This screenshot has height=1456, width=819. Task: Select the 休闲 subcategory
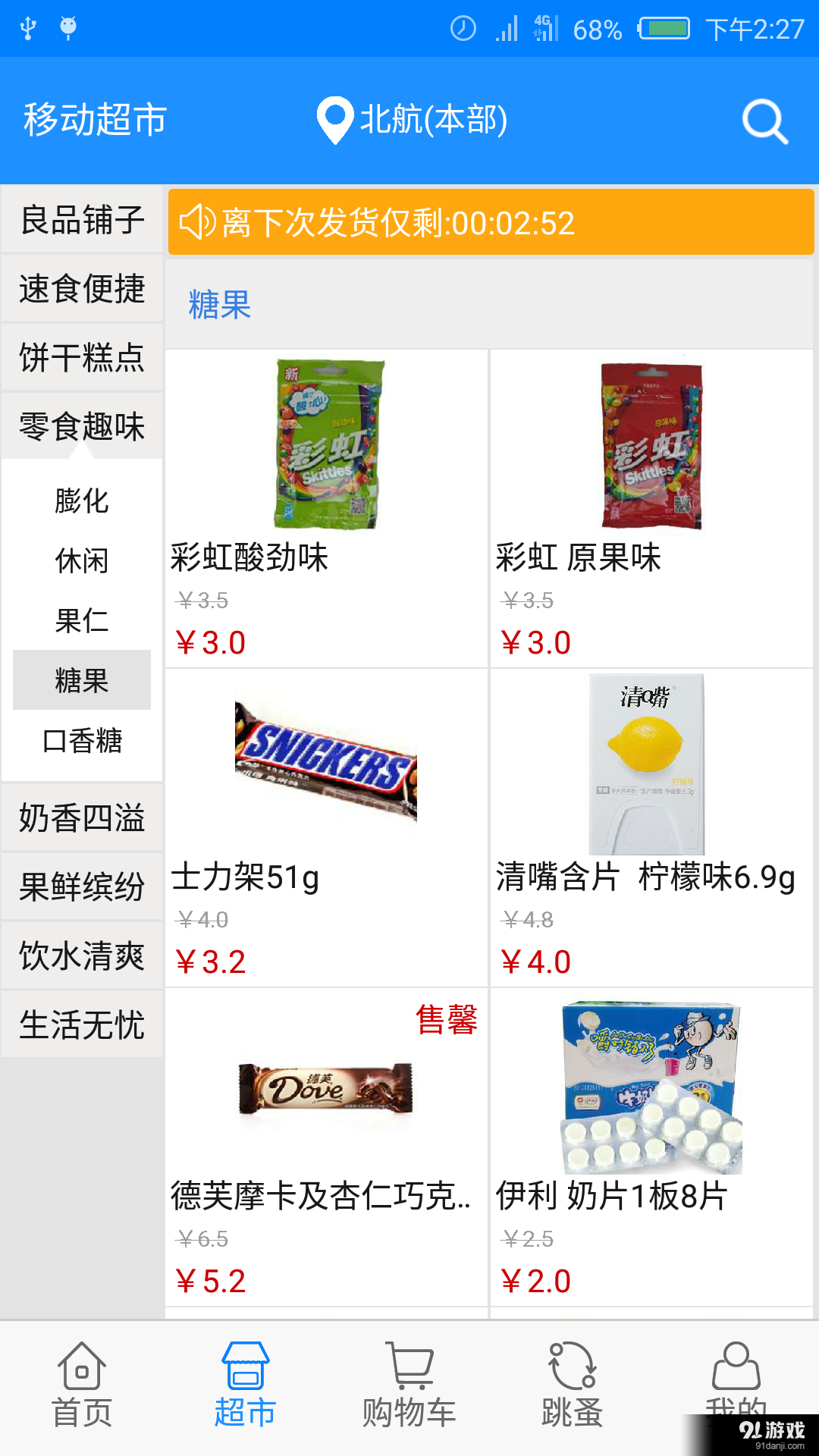pos(82,561)
